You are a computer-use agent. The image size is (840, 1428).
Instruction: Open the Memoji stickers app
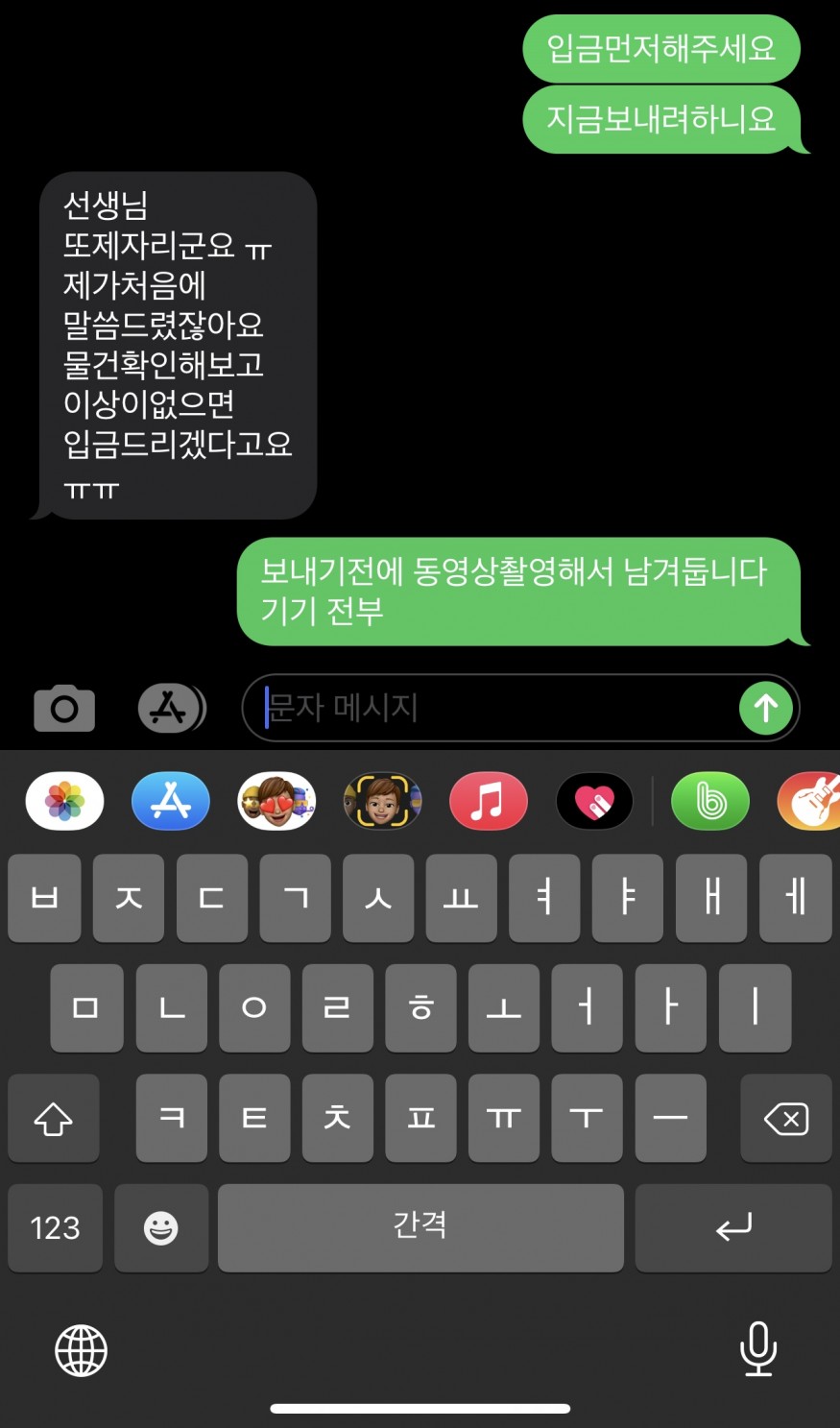pos(276,801)
